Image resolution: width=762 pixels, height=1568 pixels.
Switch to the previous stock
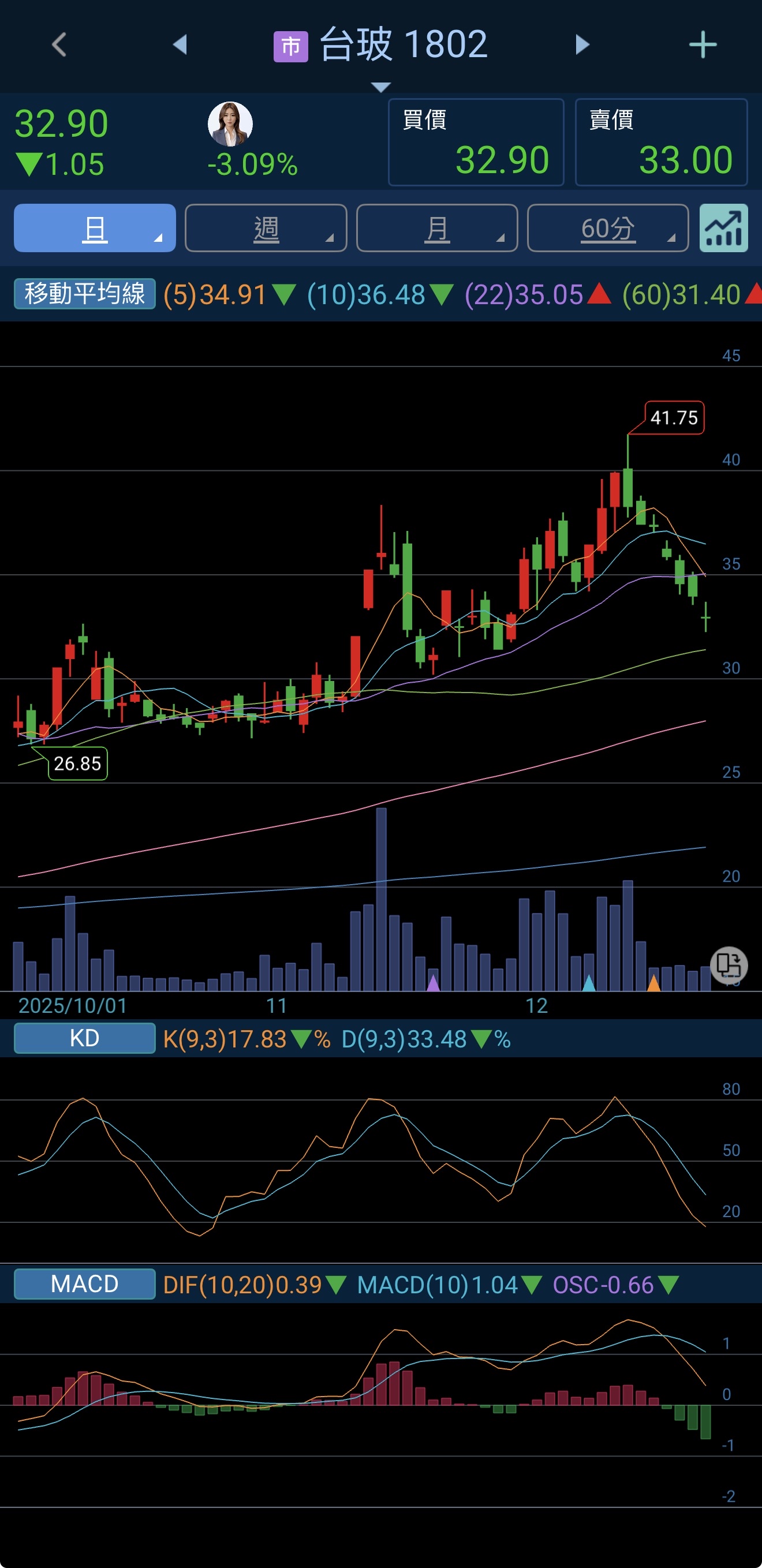click(180, 44)
